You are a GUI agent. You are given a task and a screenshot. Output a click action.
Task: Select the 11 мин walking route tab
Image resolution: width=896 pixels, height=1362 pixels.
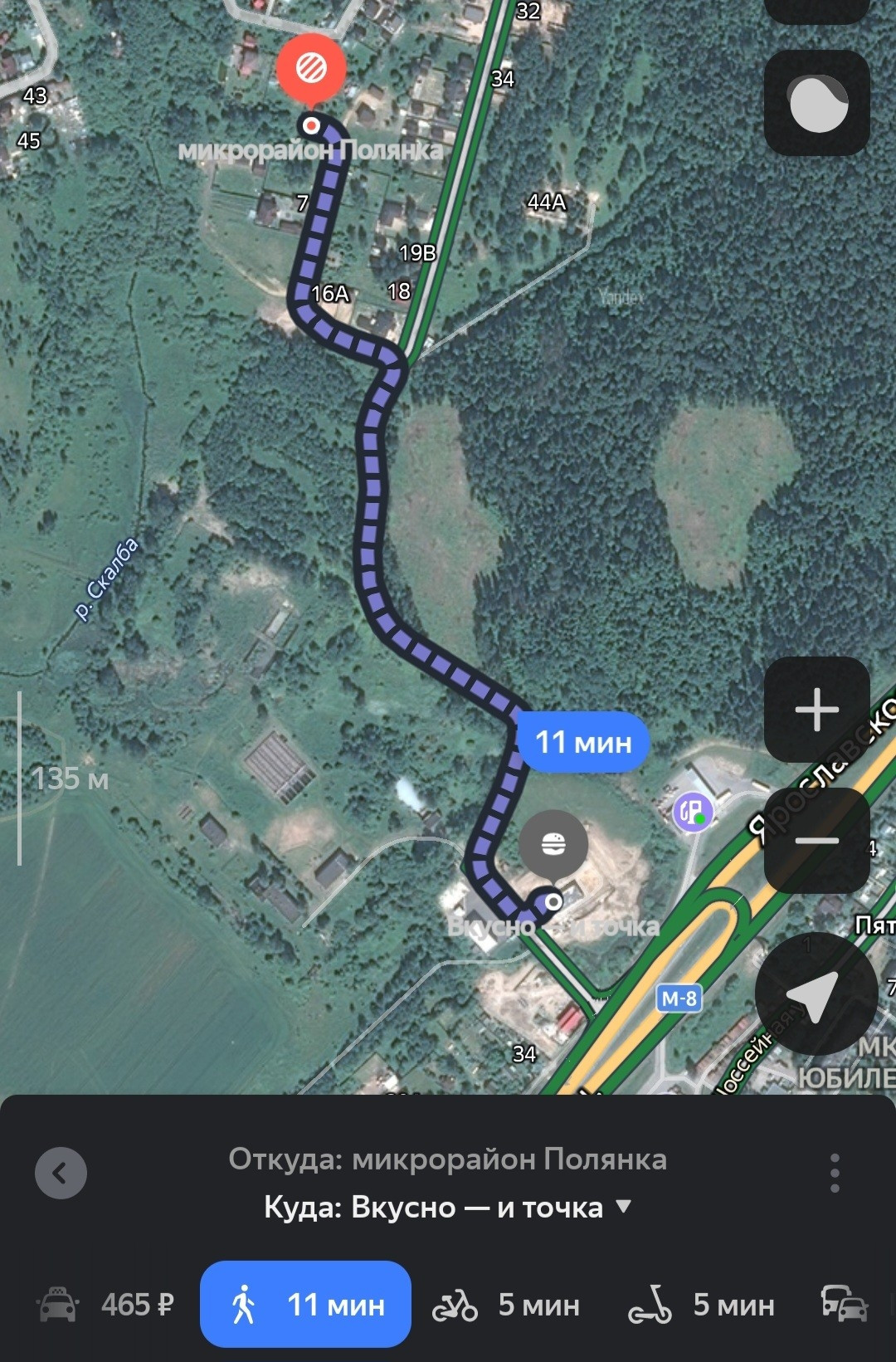(x=305, y=1304)
